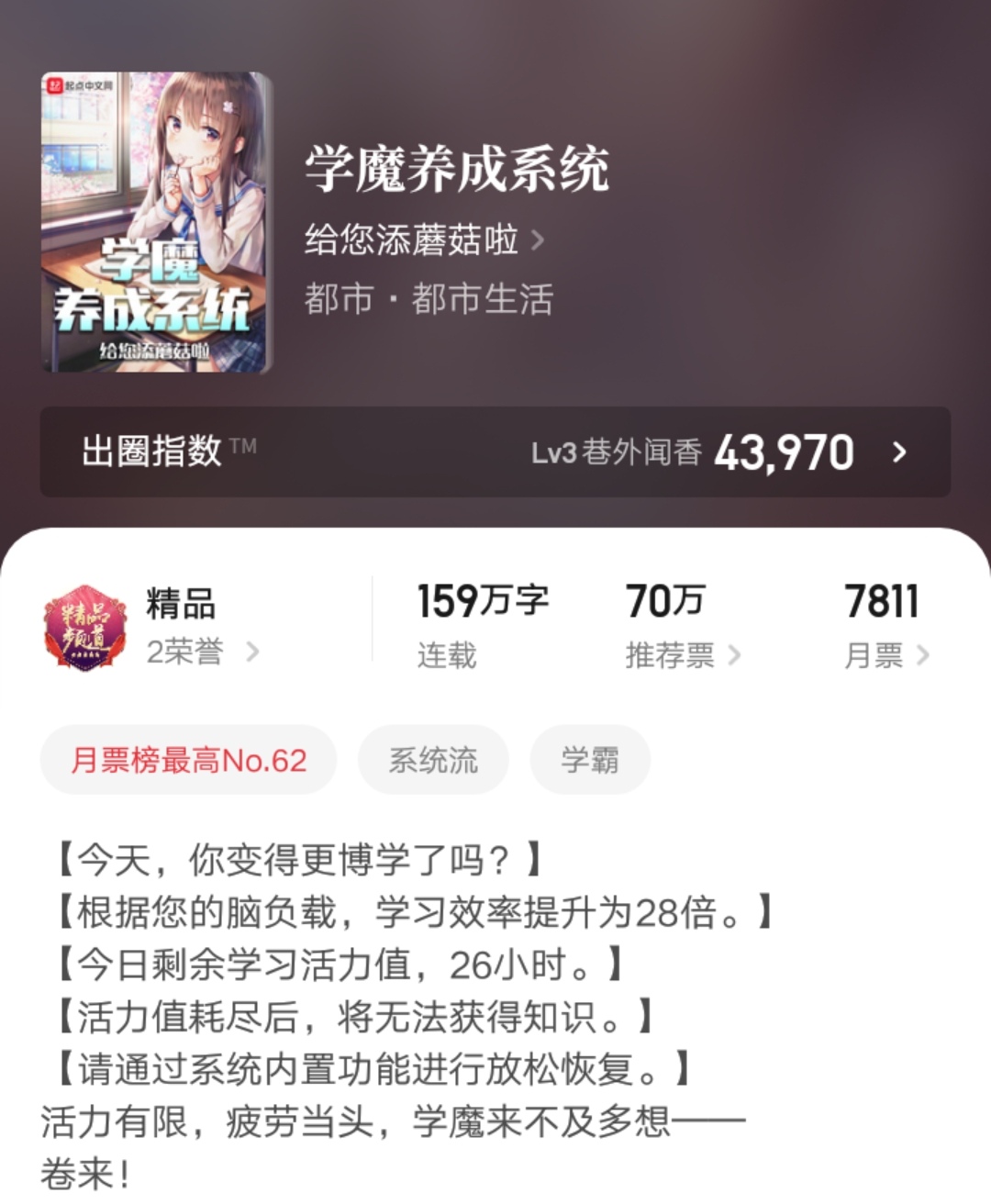Image resolution: width=991 pixels, height=1204 pixels.
Task: Click the 月票榜最高No.62 ranking badge
Action: click(x=188, y=759)
